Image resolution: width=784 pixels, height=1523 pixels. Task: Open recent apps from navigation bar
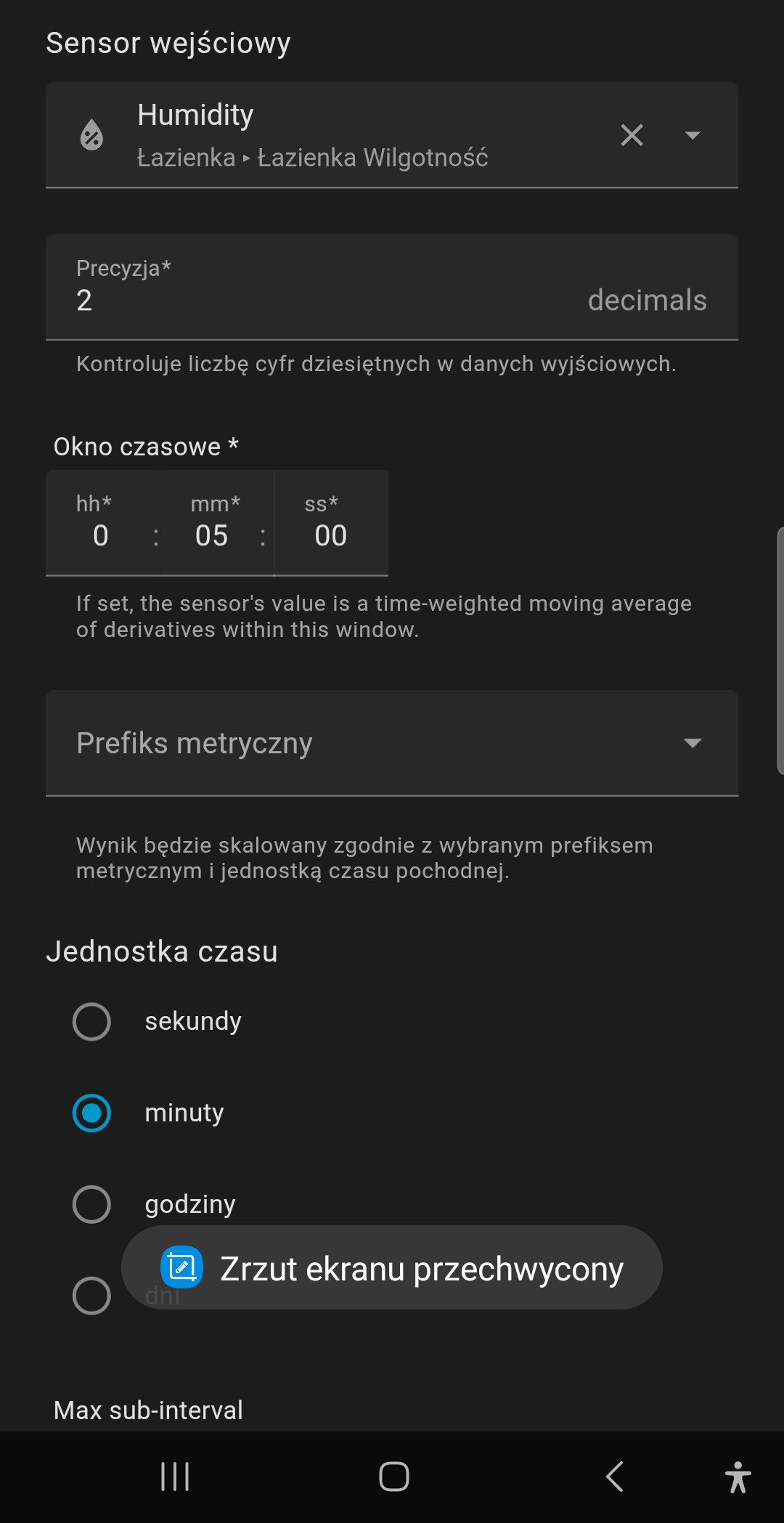[175, 1477]
